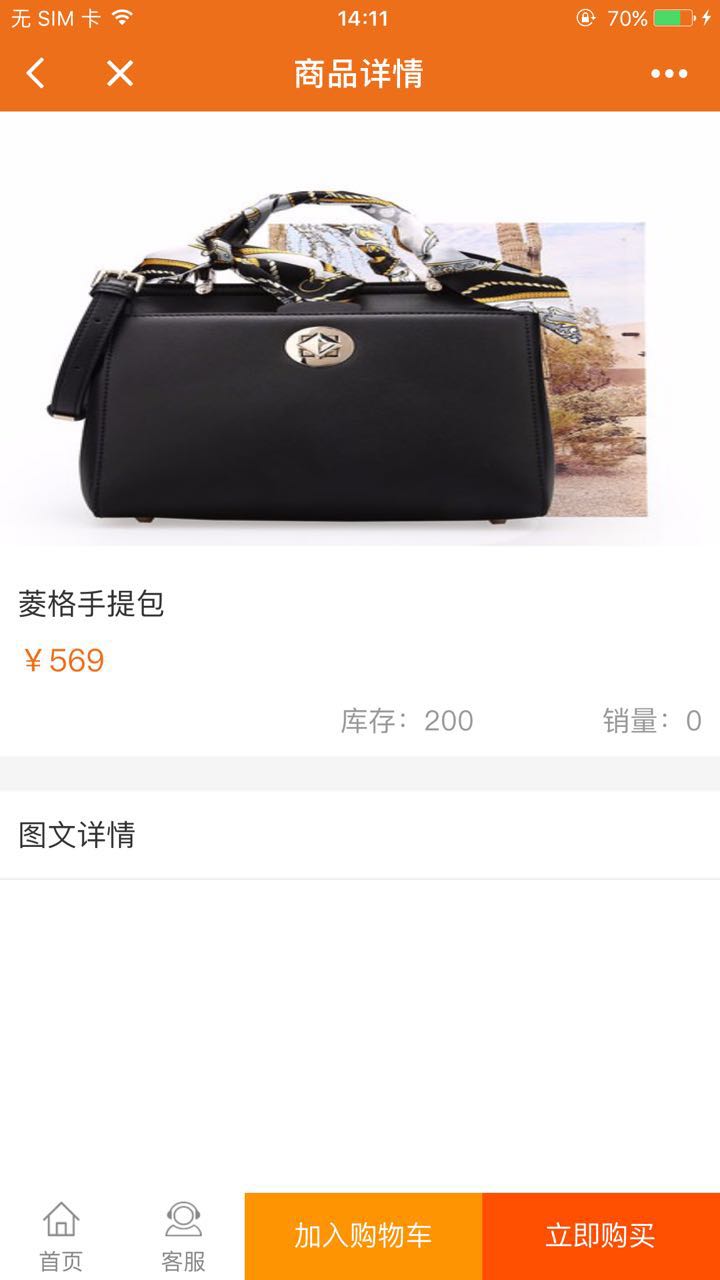
Task: Close the product detail page
Action: (x=120, y=73)
